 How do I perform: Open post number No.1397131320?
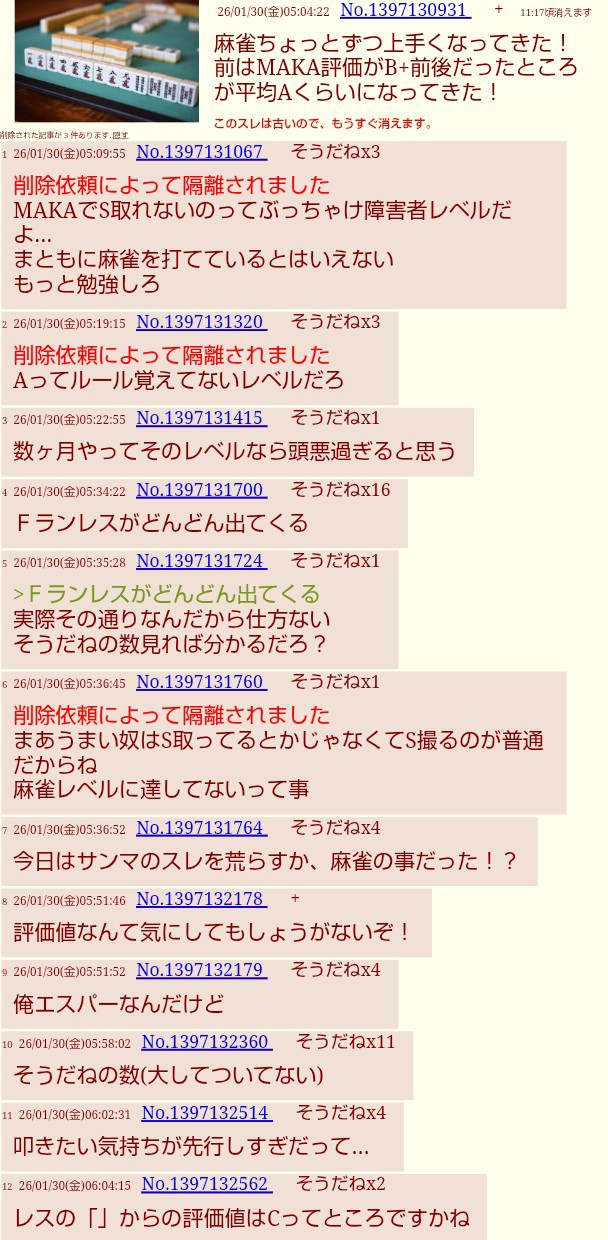point(200,322)
